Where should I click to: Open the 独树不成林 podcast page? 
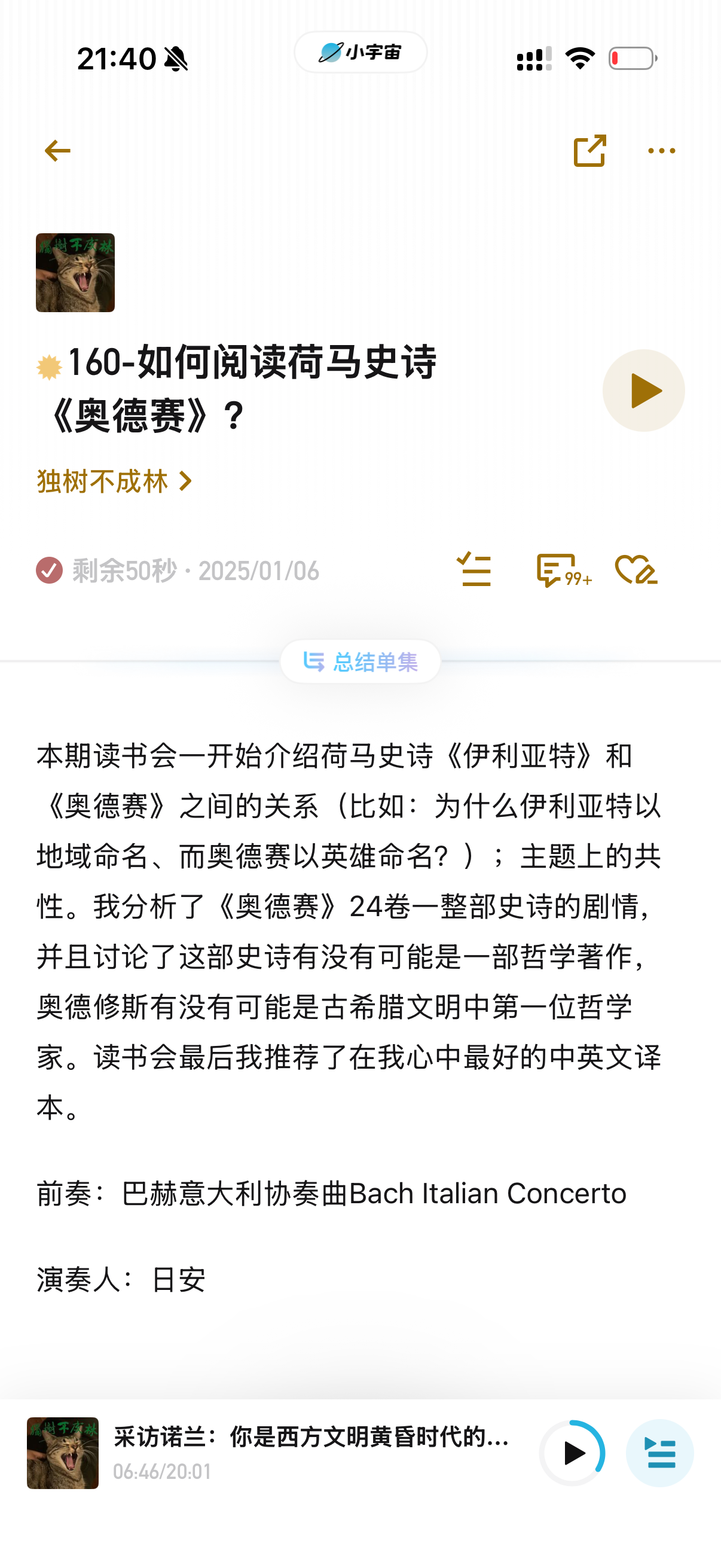(114, 481)
